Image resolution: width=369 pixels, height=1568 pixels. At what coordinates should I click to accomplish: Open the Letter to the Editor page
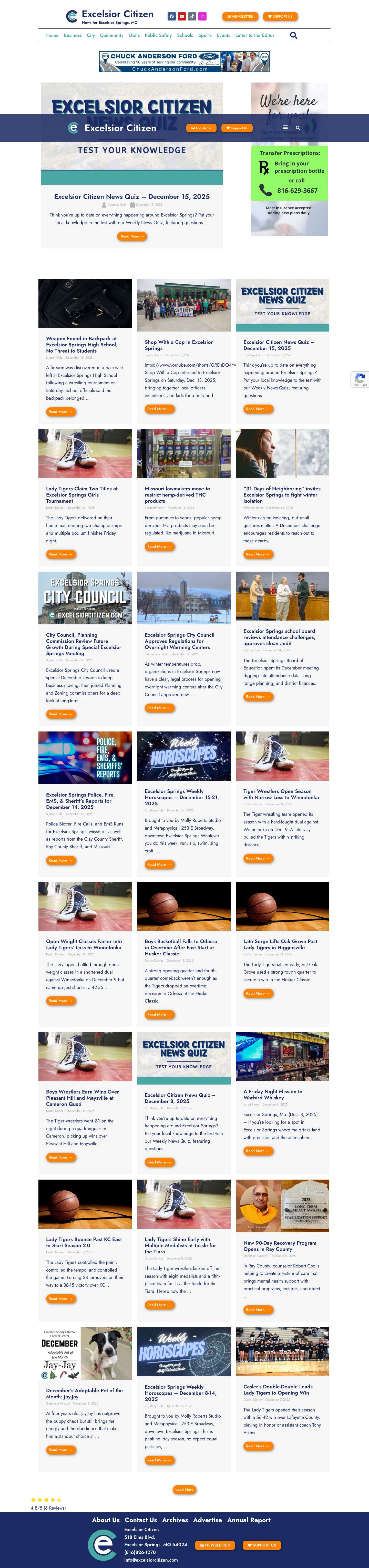coord(254,35)
